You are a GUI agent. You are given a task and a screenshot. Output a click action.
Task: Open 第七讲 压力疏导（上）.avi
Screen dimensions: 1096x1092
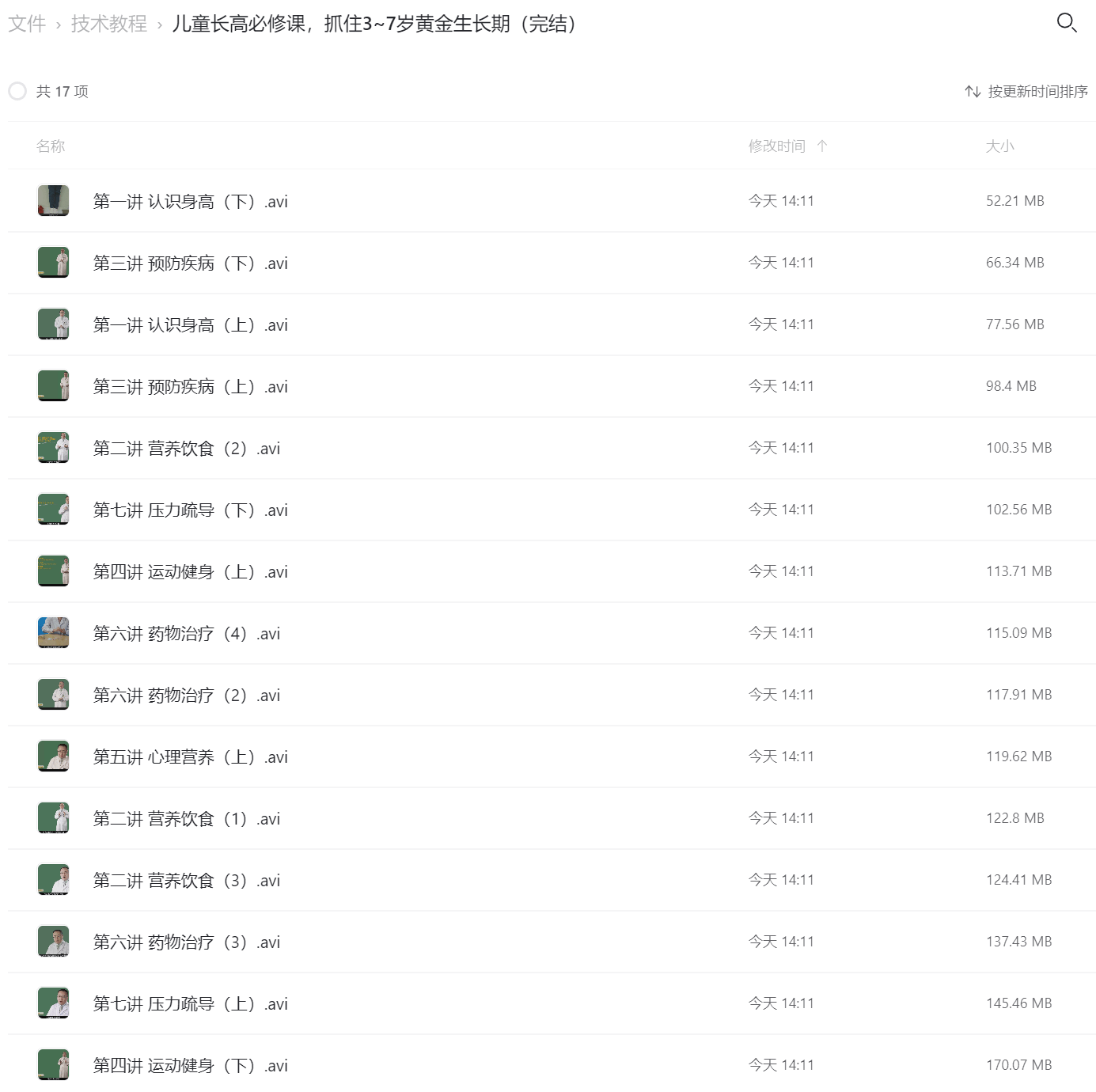190,1003
